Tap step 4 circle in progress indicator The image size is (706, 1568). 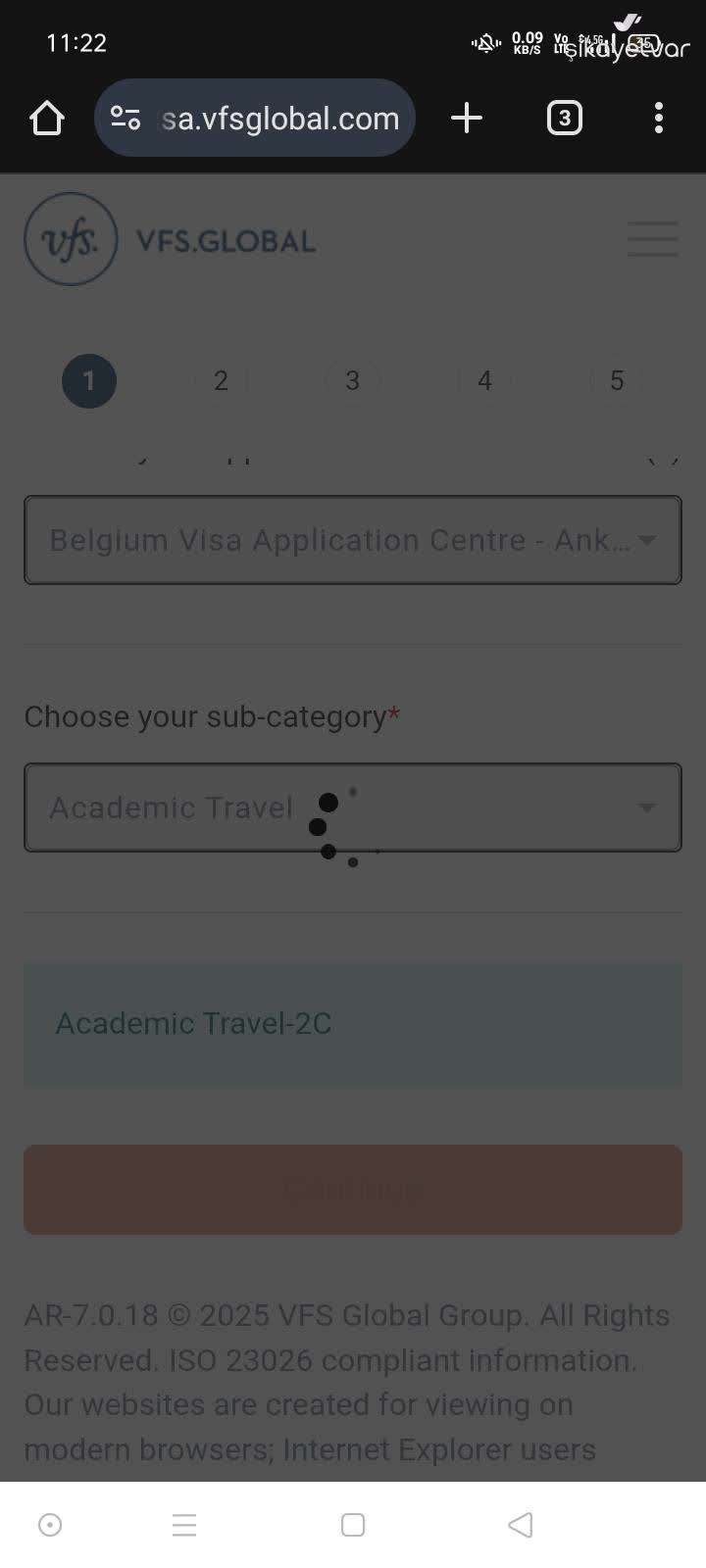coord(484,381)
